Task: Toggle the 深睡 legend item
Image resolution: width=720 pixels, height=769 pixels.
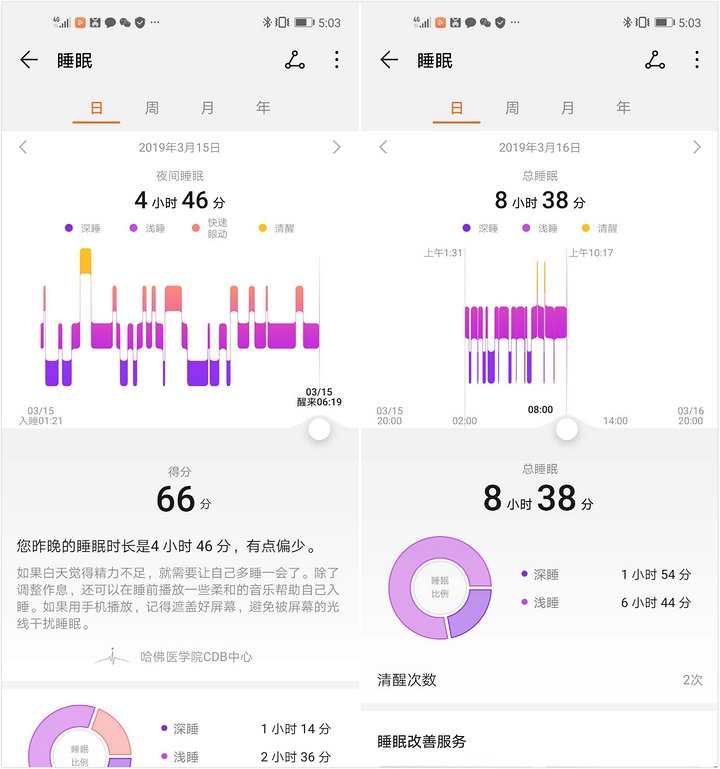Action: coord(86,227)
